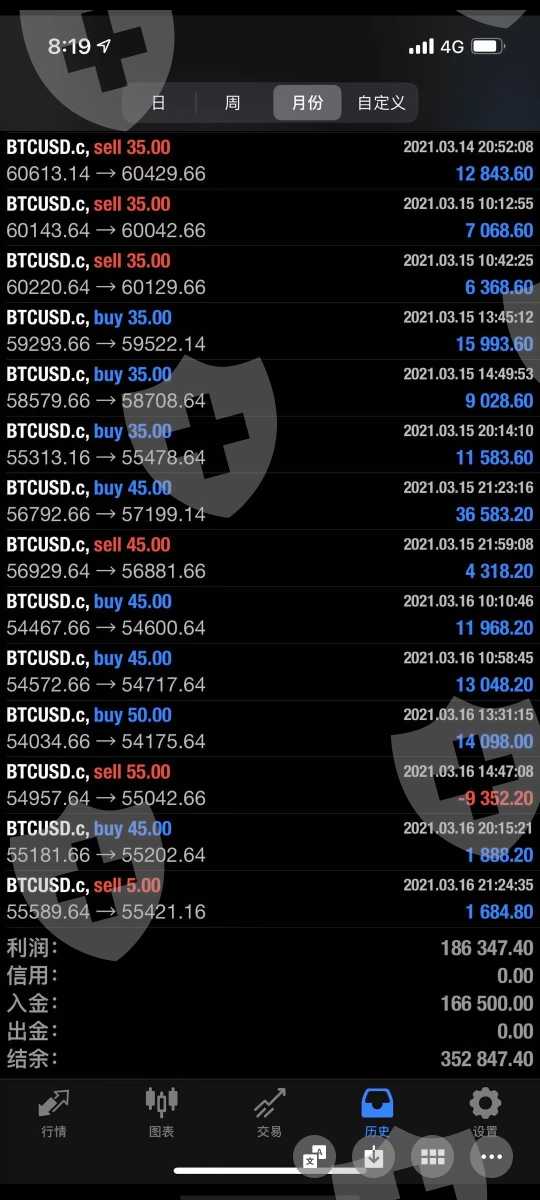This screenshot has height=1200, width=540.
Task: Select the 月份 (month) period tab
Action: [307, 102]
